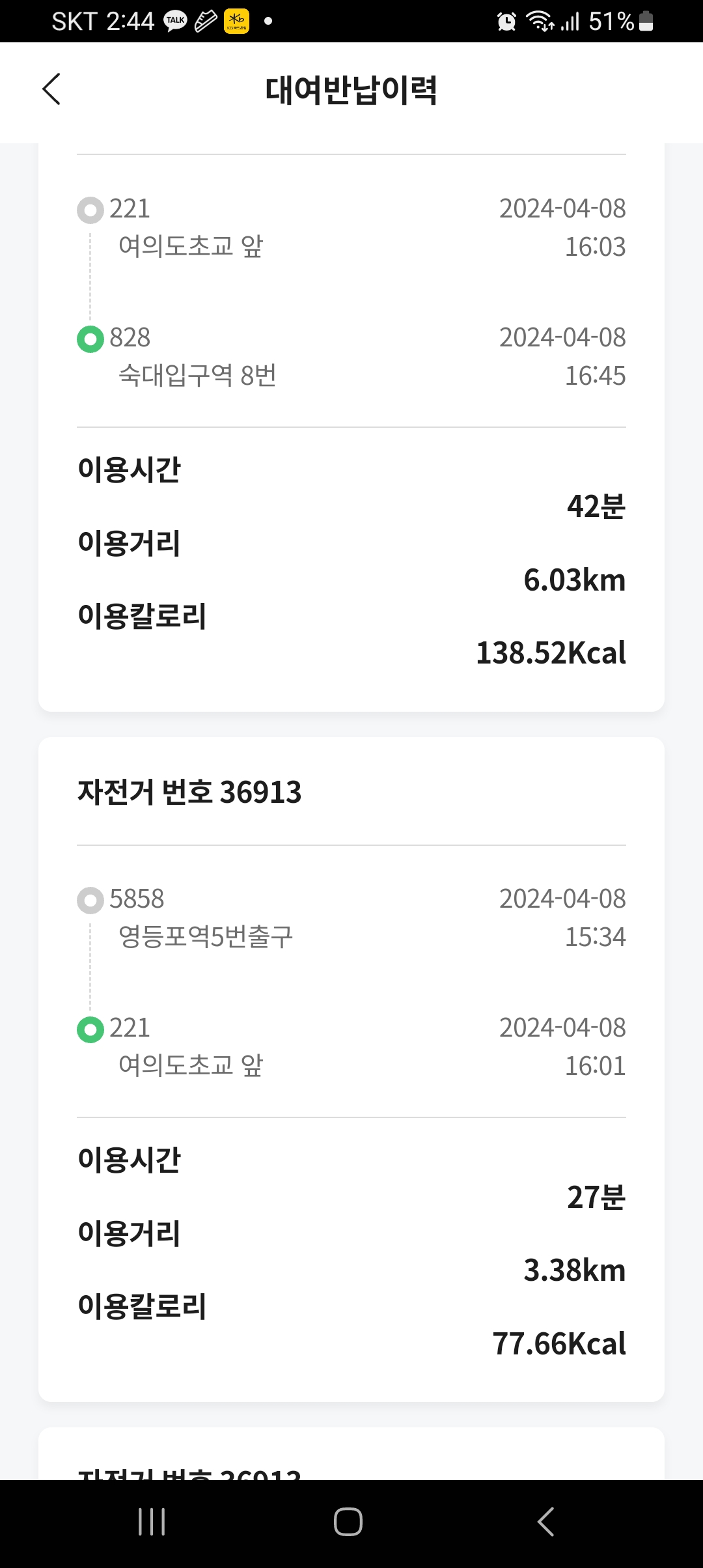
Task: Open the recent apps view
Action: point(152,1522)
